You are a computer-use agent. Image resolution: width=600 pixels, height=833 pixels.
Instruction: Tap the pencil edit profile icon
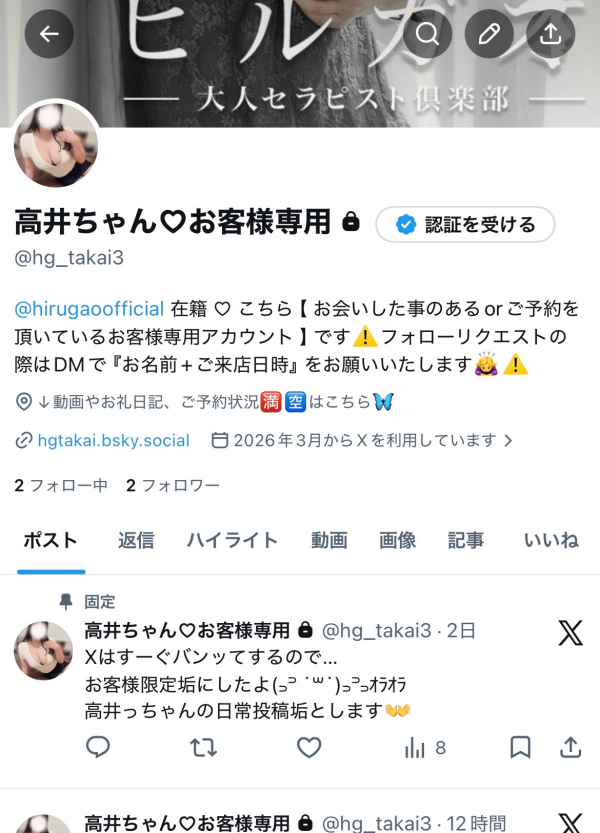pyautogui.click(x=489, y=34)
